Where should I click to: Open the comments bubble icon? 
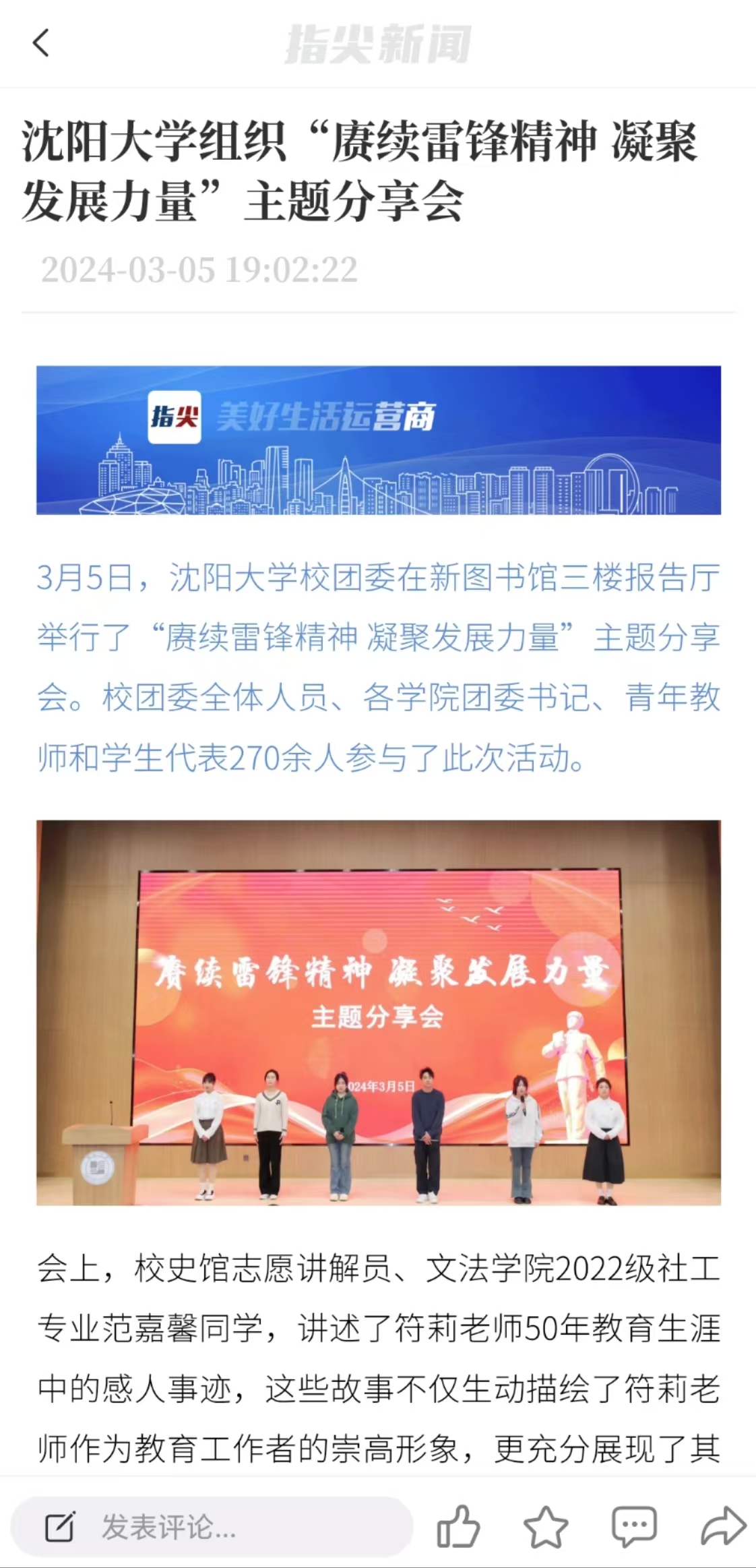(634, 1526)
